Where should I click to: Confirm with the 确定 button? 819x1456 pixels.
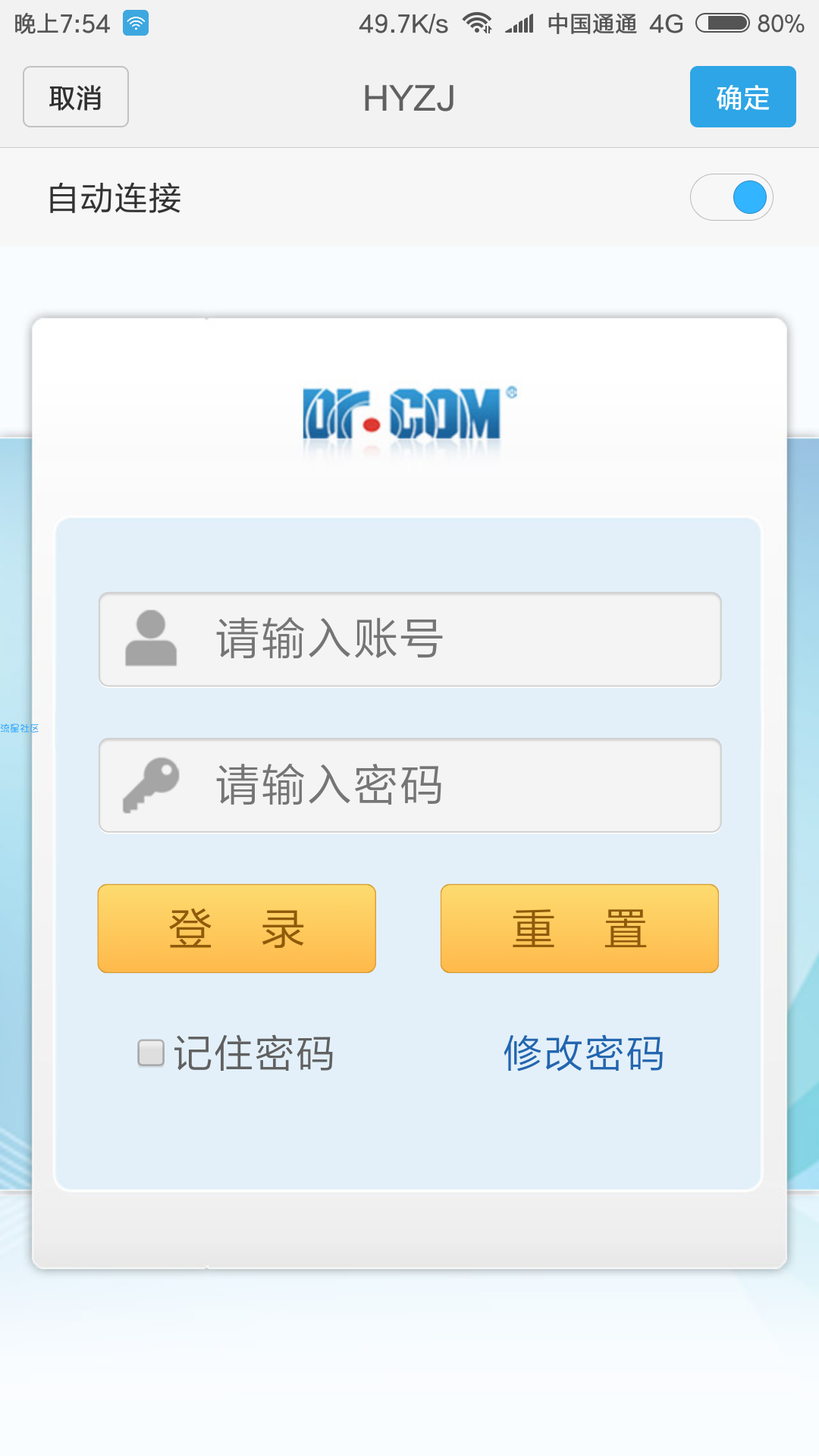click(742, 97)
